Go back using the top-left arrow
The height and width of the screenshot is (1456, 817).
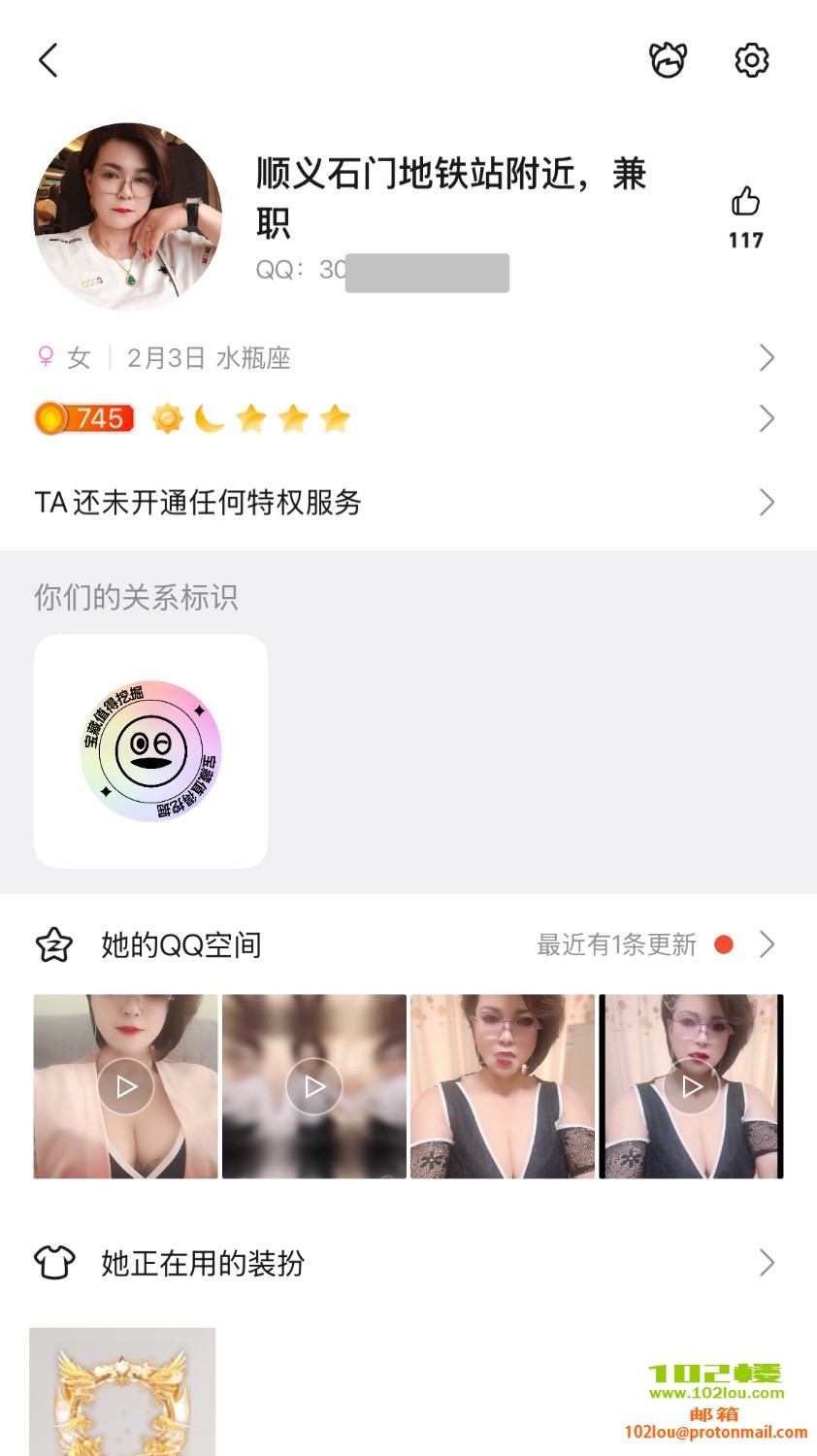point(49,60)
